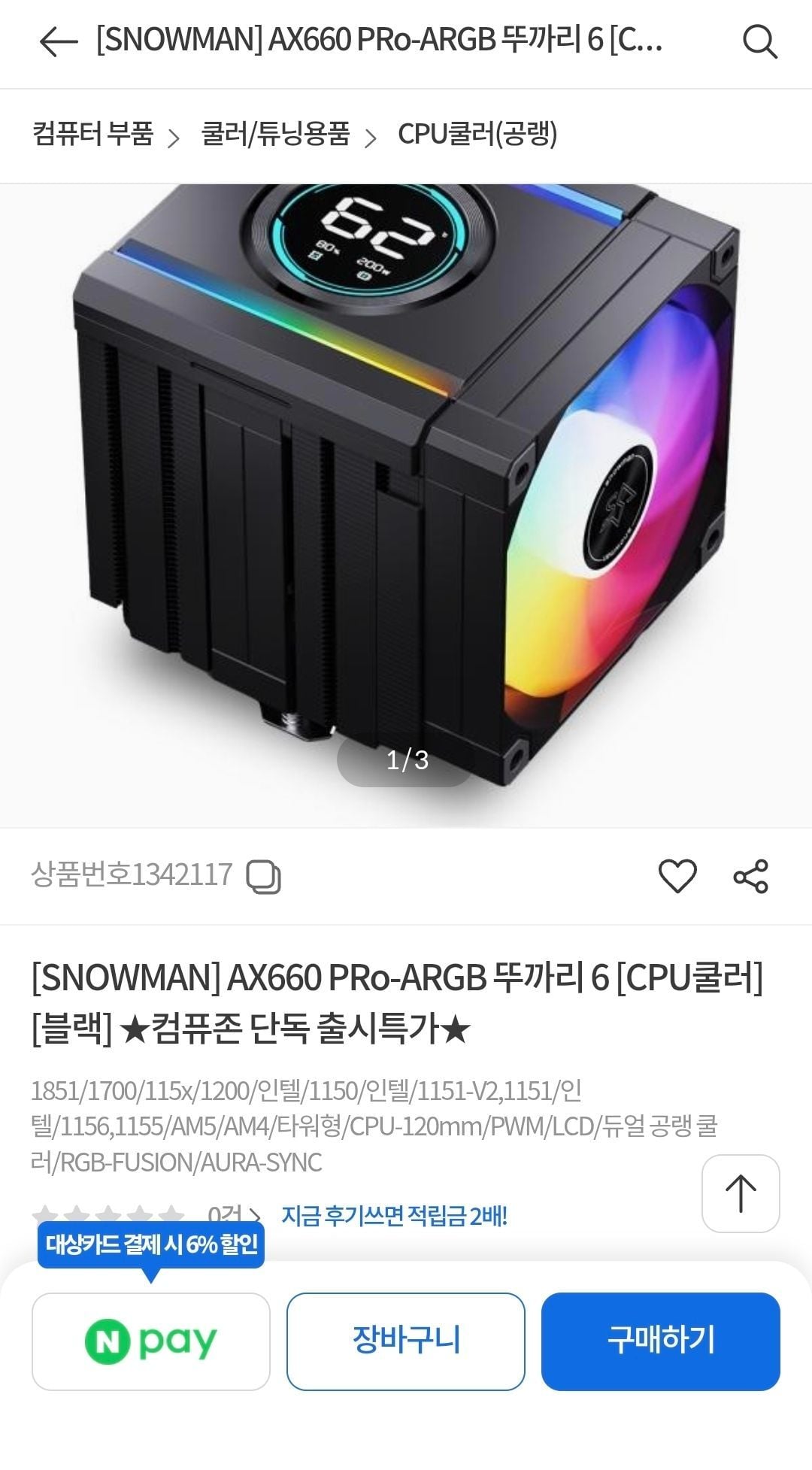Pay with N pay
Viewport: 812px width, 1470px height.
(x=150, y=1341)
